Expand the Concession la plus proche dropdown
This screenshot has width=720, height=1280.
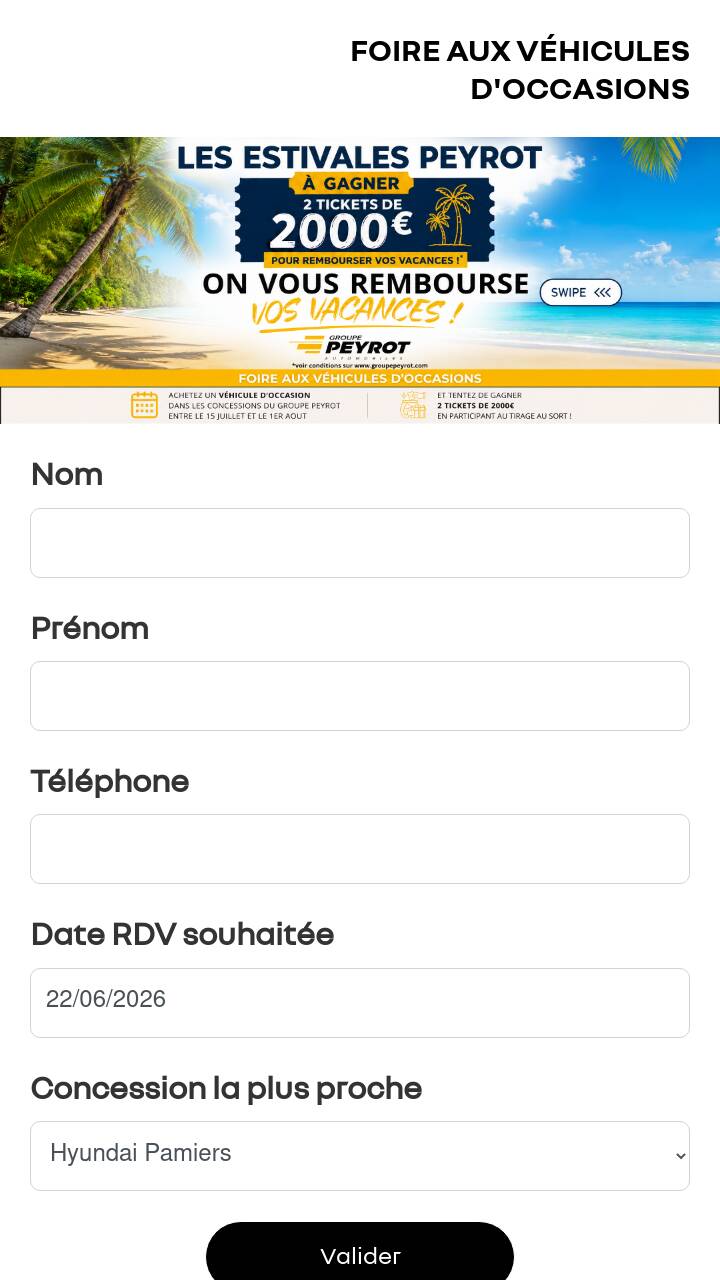[360, 1156]
